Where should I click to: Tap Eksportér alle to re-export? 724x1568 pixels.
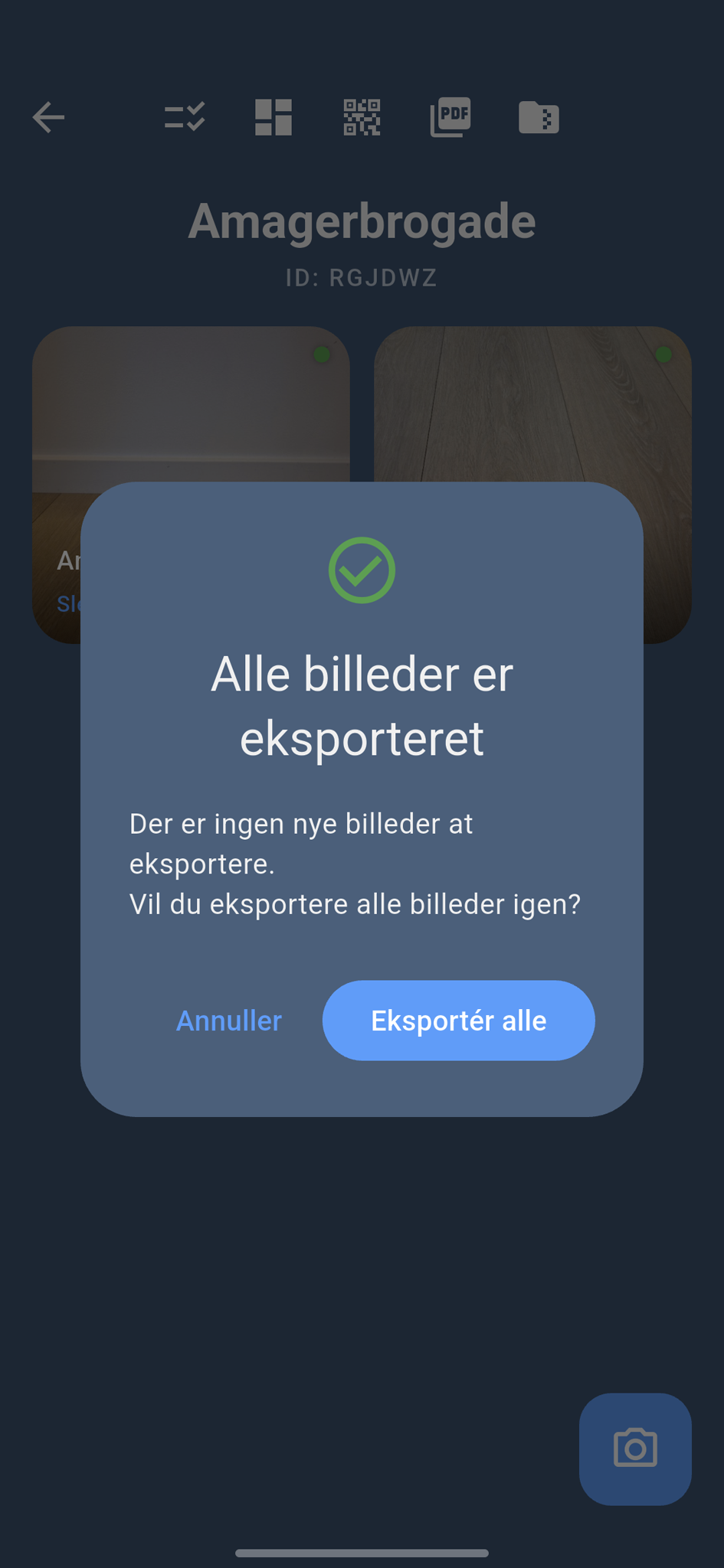(x=458, y=1020)
